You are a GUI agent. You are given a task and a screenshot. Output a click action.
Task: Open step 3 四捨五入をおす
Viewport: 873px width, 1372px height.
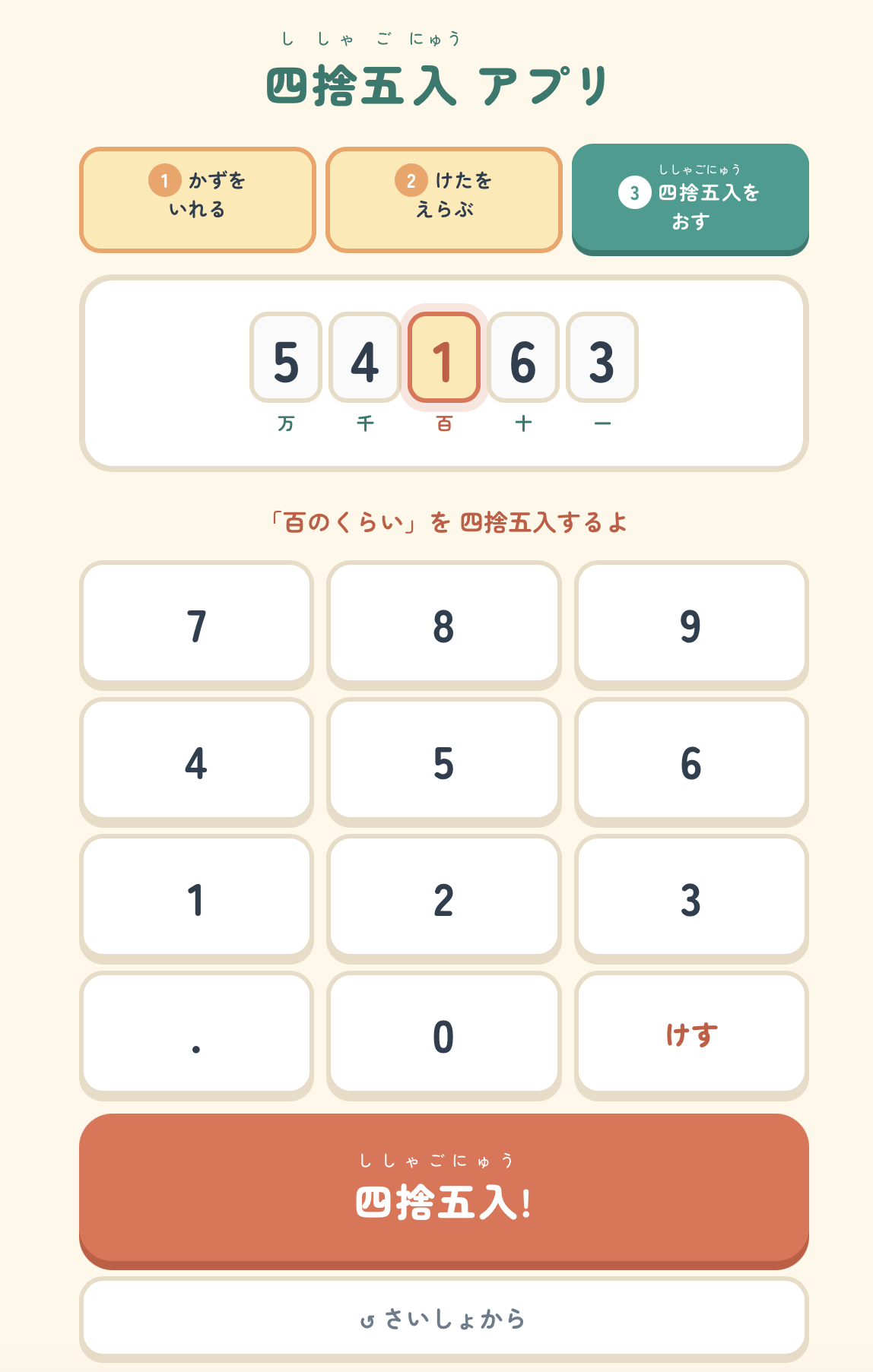[x=690, y=198]
